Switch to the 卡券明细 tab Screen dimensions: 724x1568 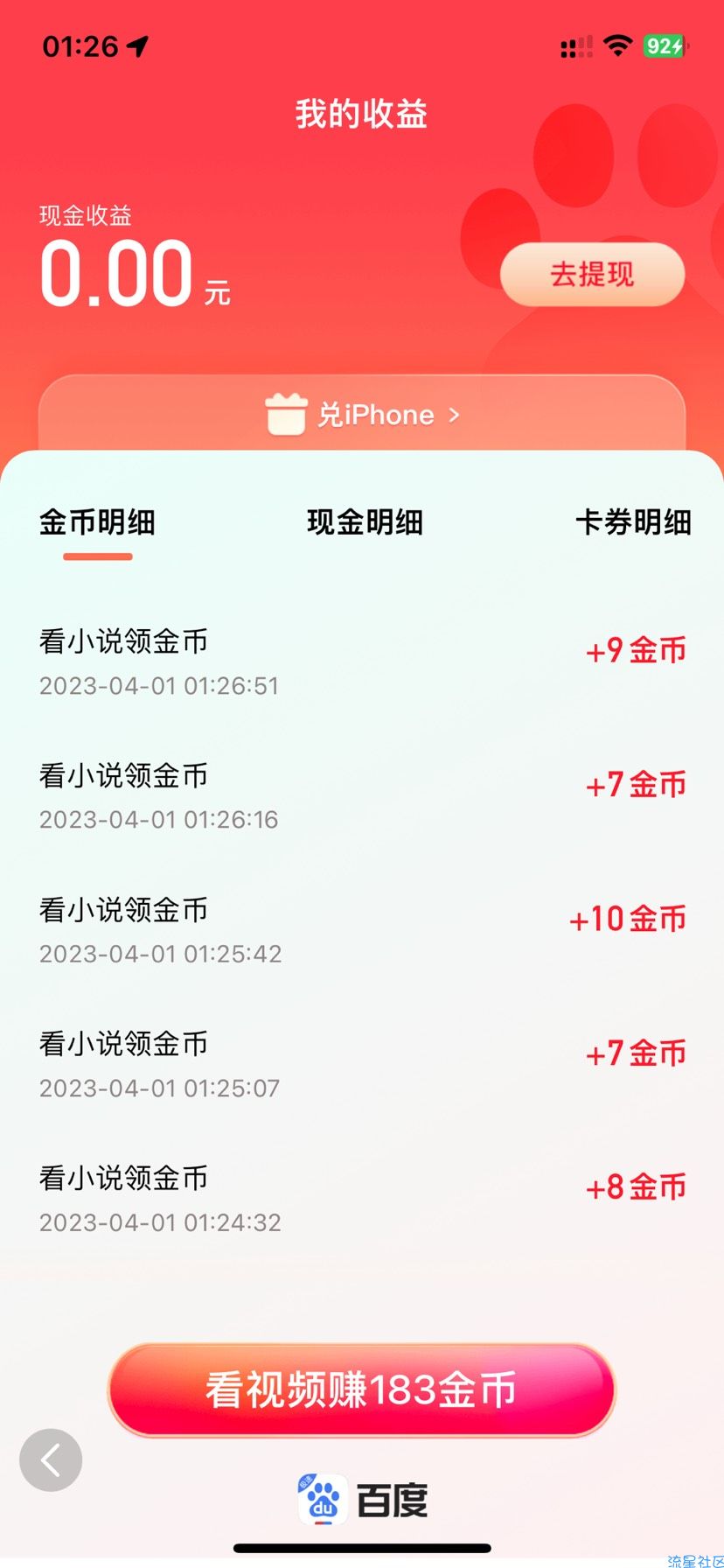point(633,522)
